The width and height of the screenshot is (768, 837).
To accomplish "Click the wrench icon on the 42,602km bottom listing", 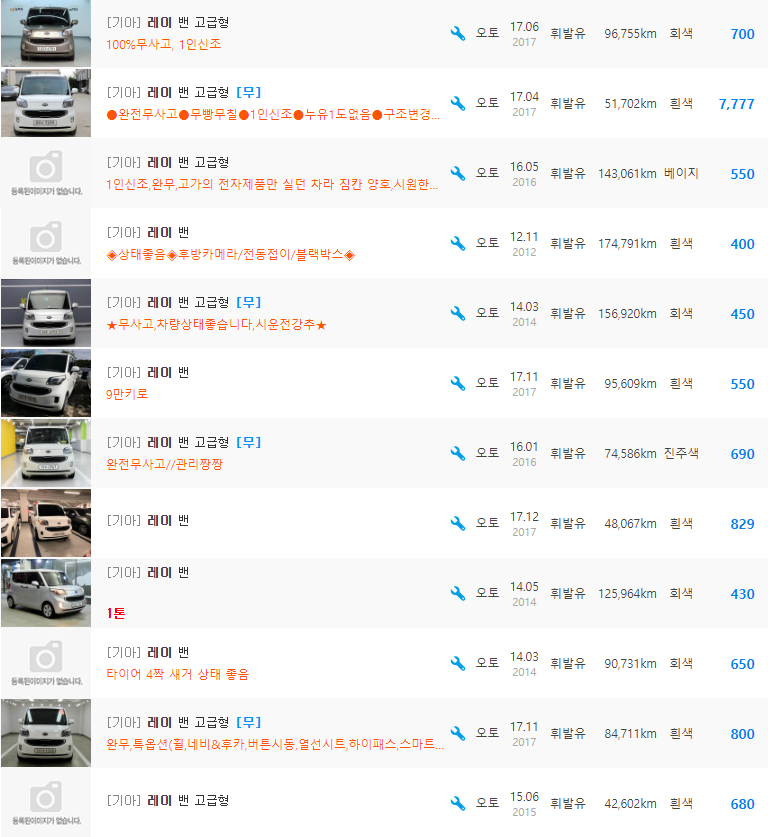I will (x=457, y=803).
